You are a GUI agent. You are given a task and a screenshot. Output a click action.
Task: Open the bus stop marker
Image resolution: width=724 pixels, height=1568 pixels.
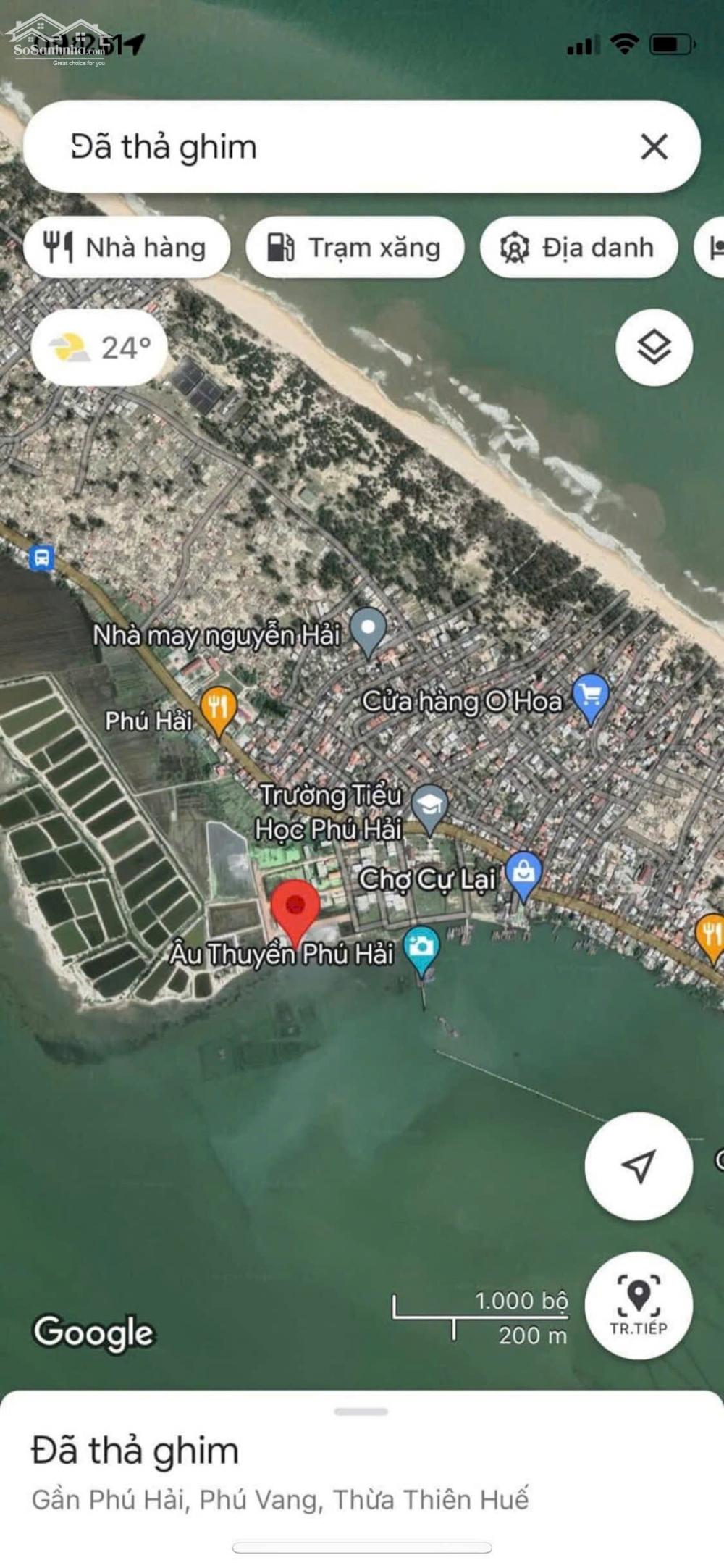(x=41, y=558)
